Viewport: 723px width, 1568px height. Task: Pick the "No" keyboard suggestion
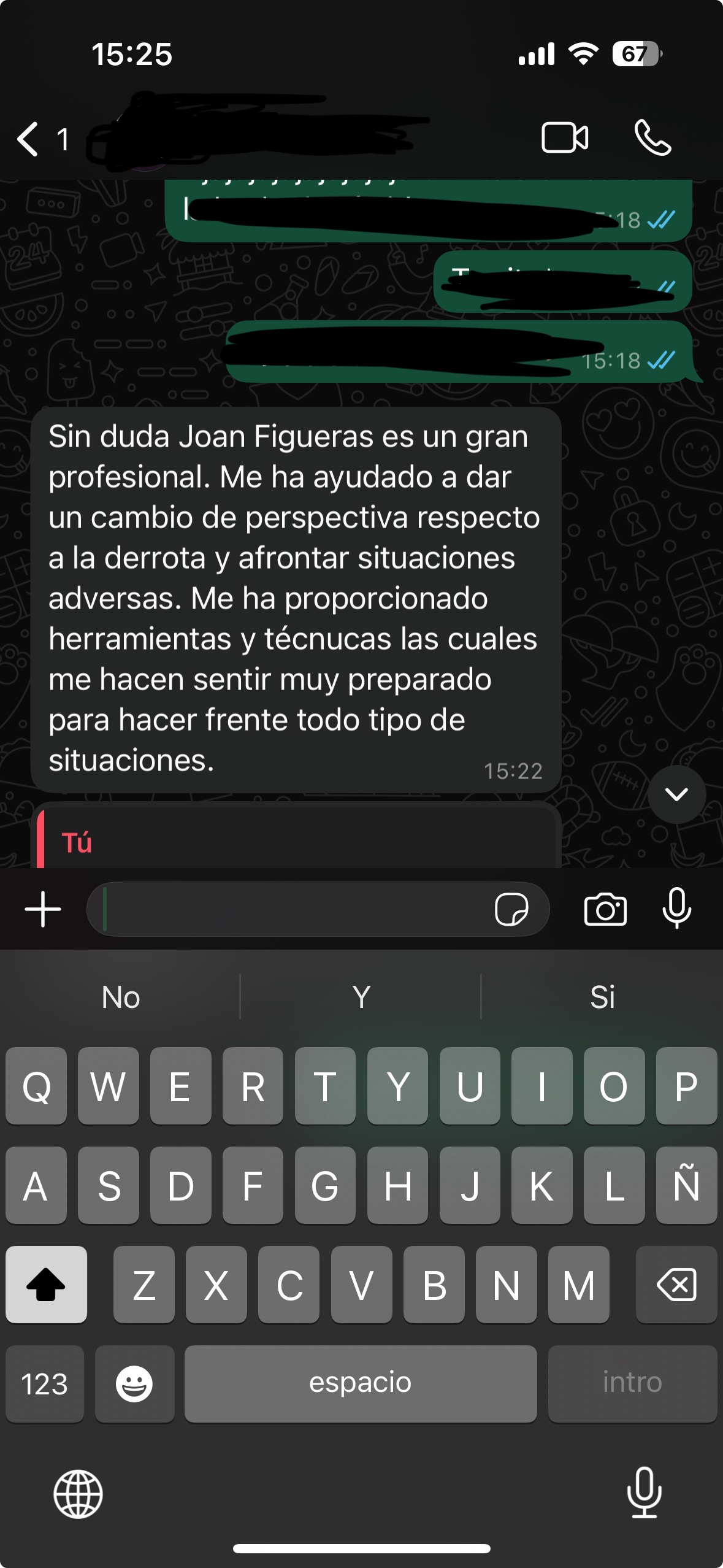[x=121, y=997]
